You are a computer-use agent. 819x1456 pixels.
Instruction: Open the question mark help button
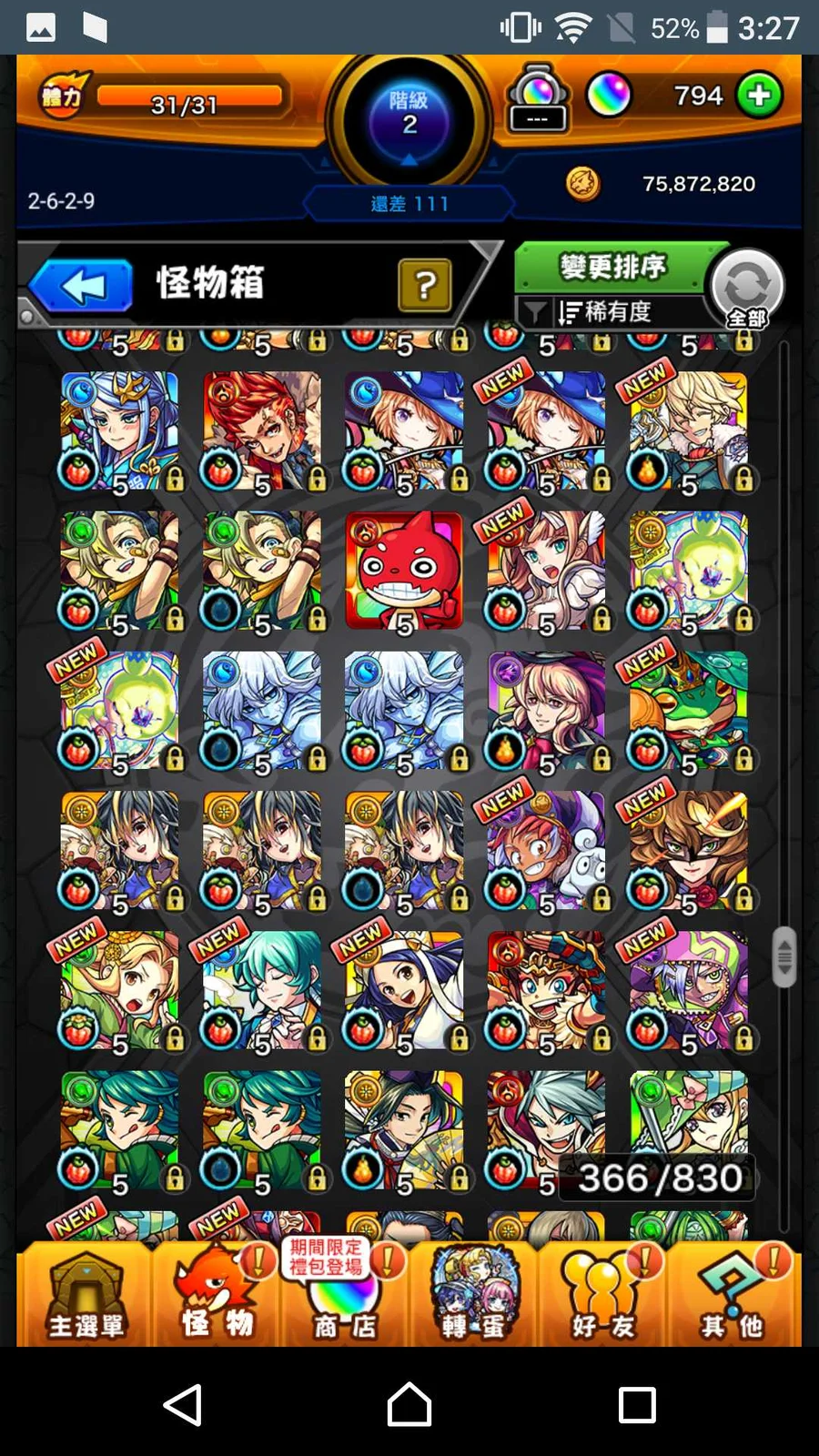(x=424, y=286)
